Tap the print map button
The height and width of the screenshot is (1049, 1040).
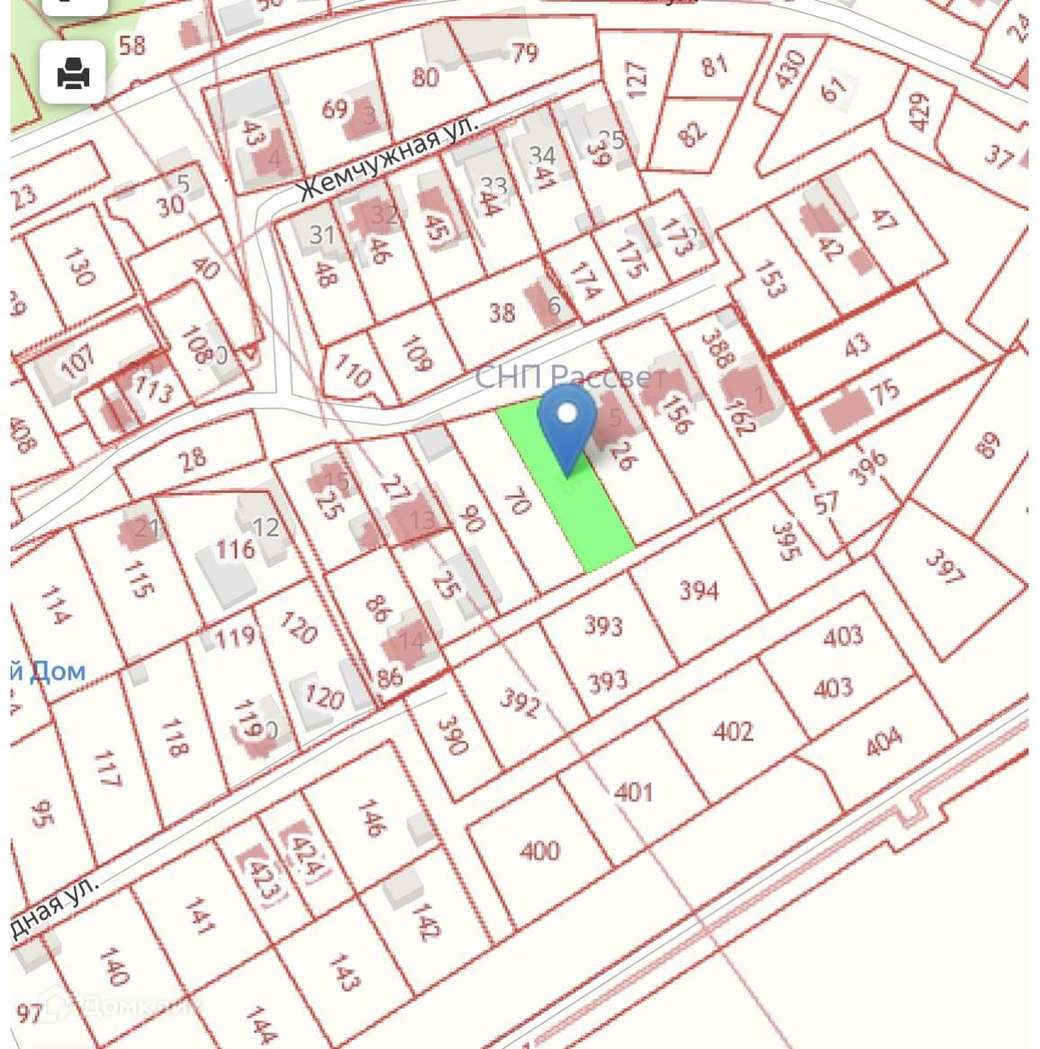click(73, 72)
